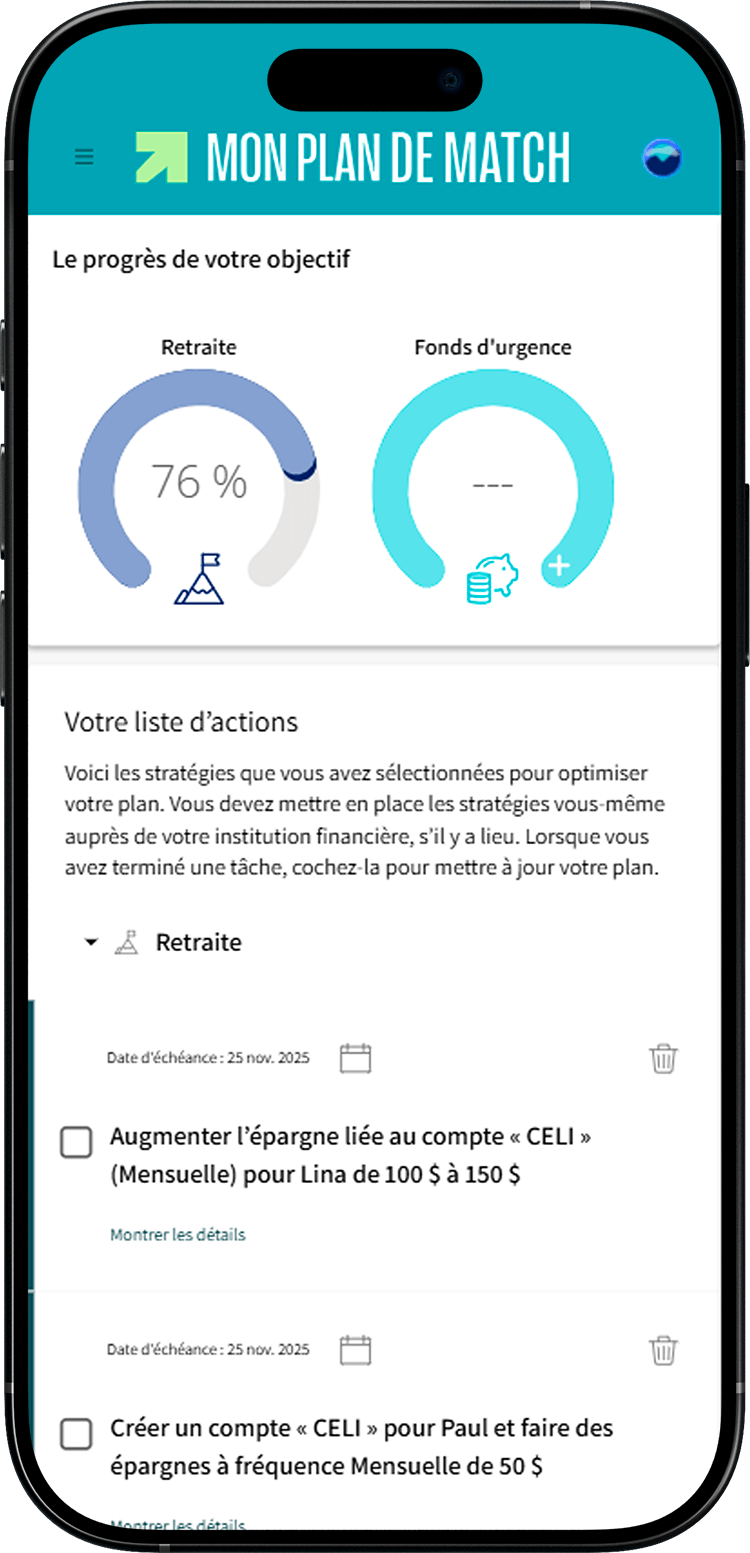Open the calendar icon for the Paul CELI task

point(356,1349)
